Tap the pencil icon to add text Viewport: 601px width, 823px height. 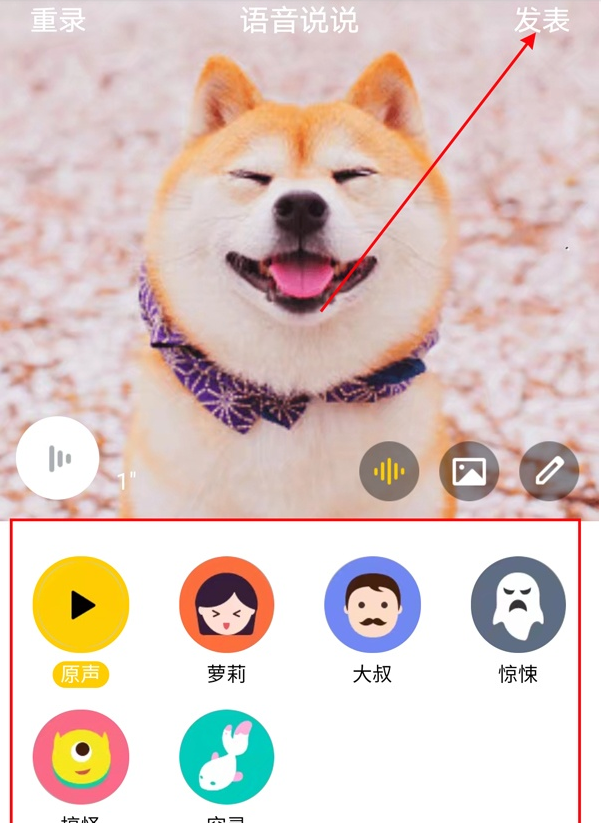tap(549, 471)
